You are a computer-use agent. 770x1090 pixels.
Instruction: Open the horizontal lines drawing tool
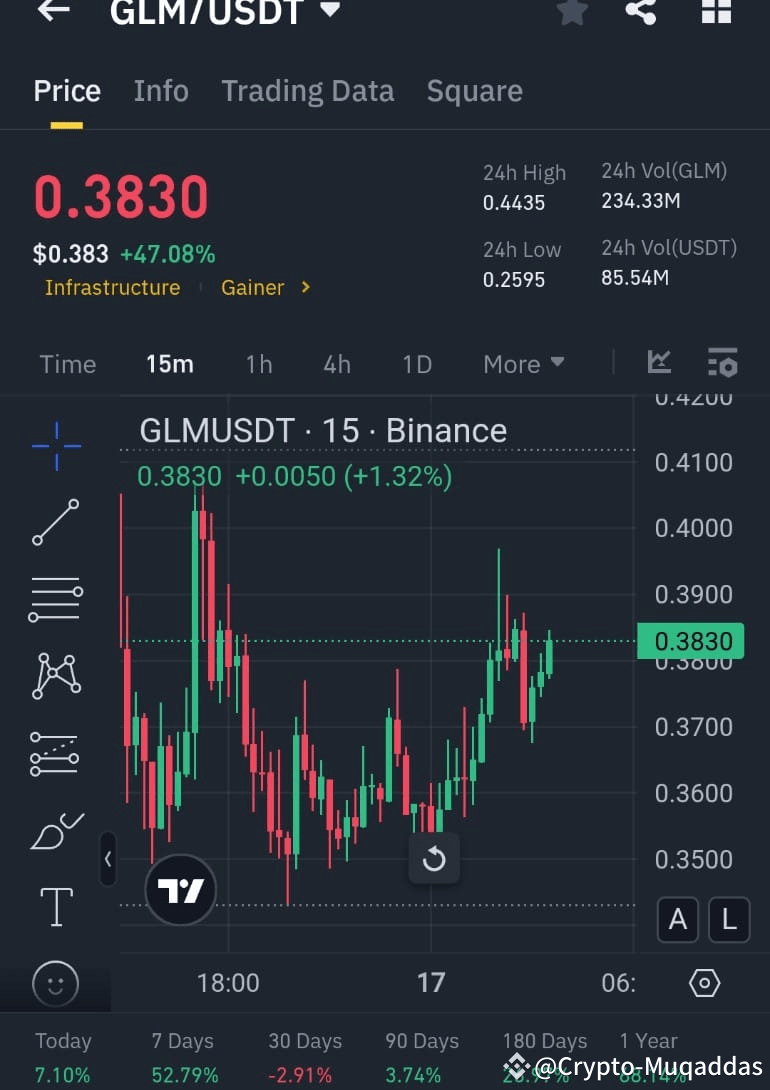coord(55,598)
